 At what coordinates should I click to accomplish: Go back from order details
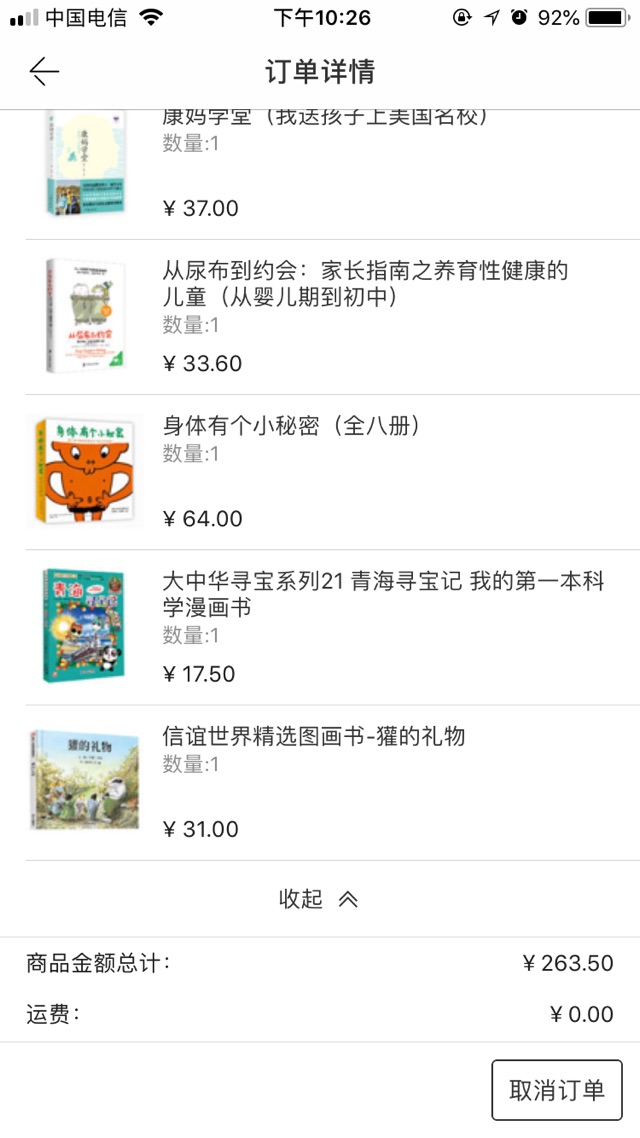click(x=44, y=71)
